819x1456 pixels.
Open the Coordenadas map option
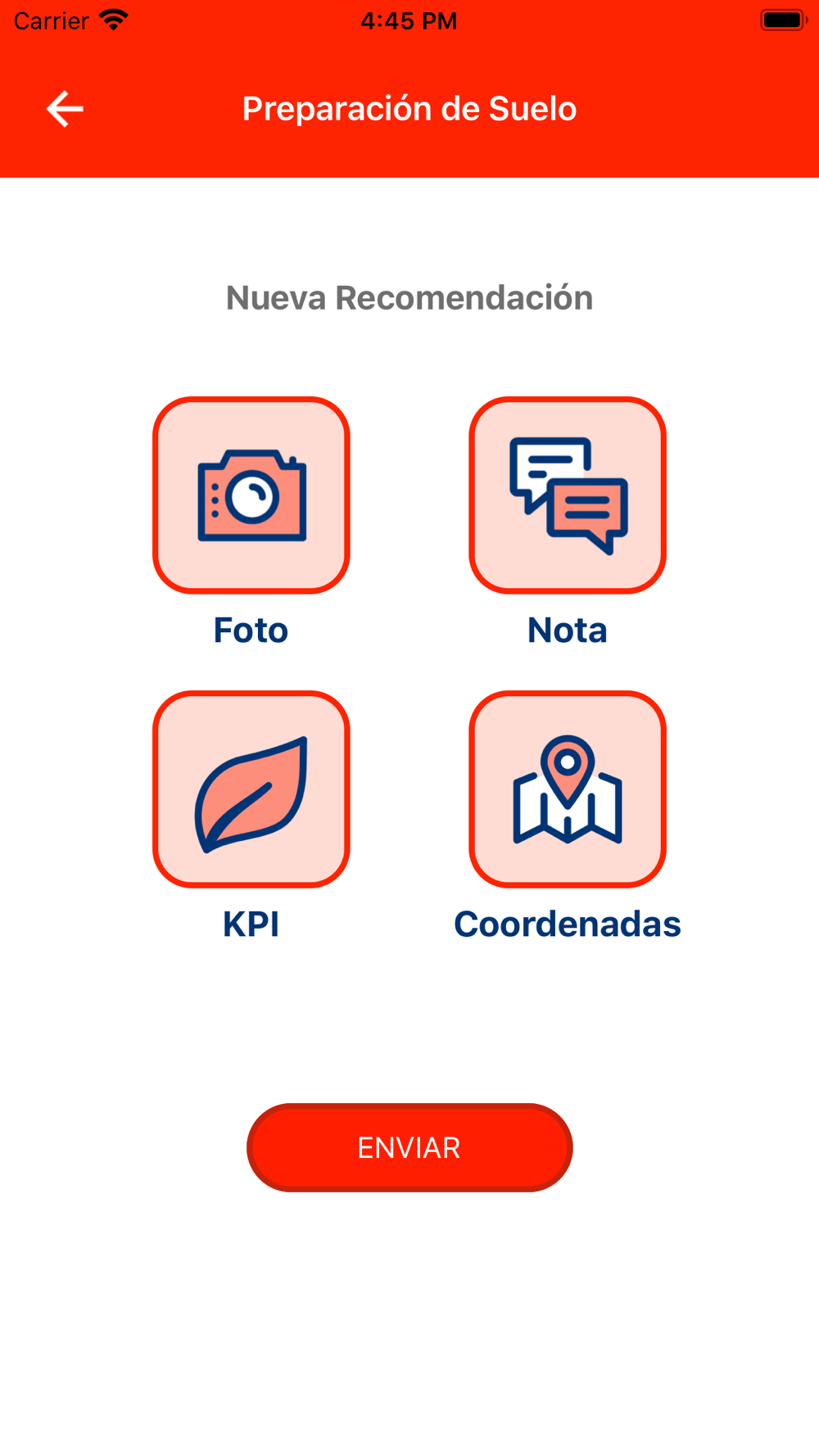pyautogui.click(x=568, y=789)
